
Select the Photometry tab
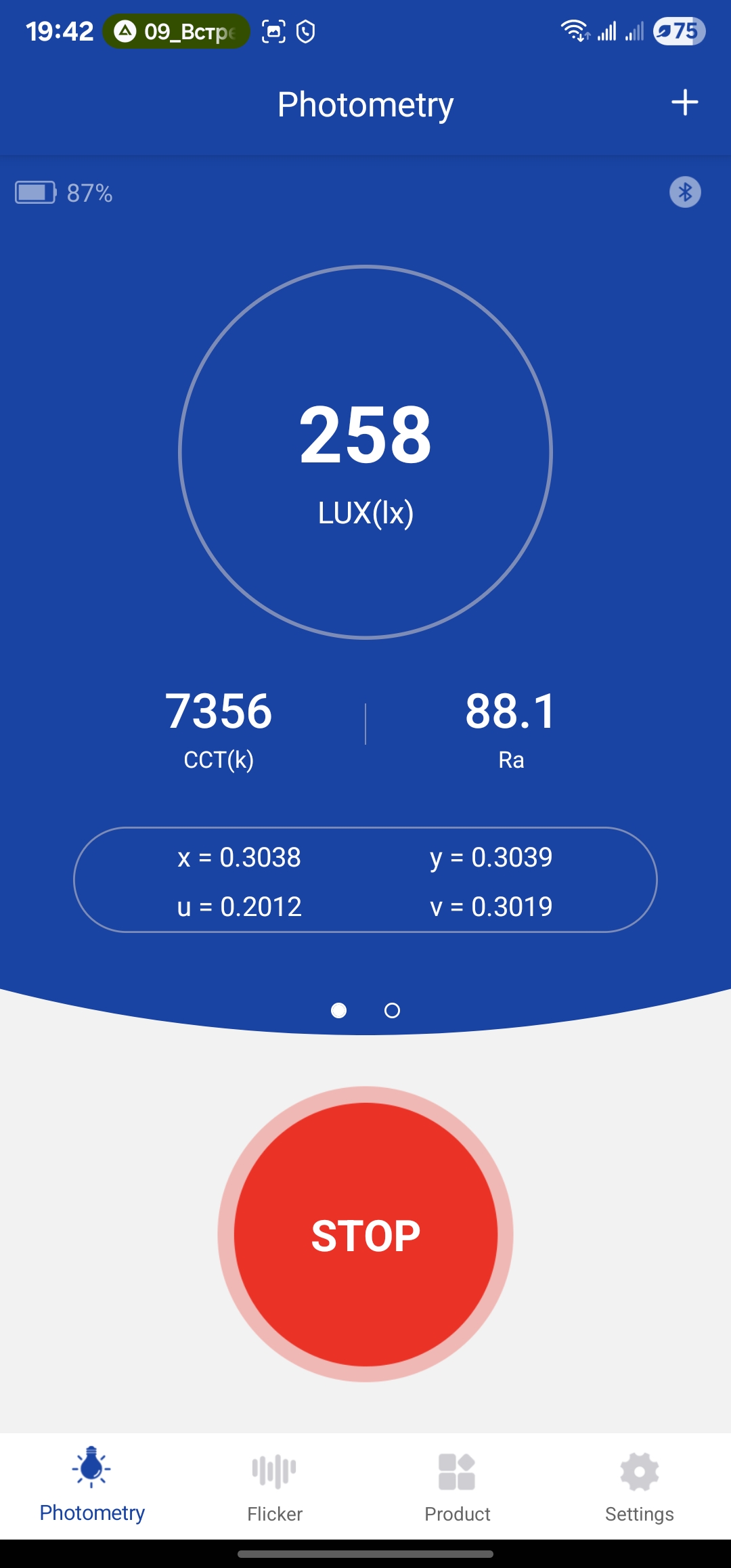point(92,1487)
